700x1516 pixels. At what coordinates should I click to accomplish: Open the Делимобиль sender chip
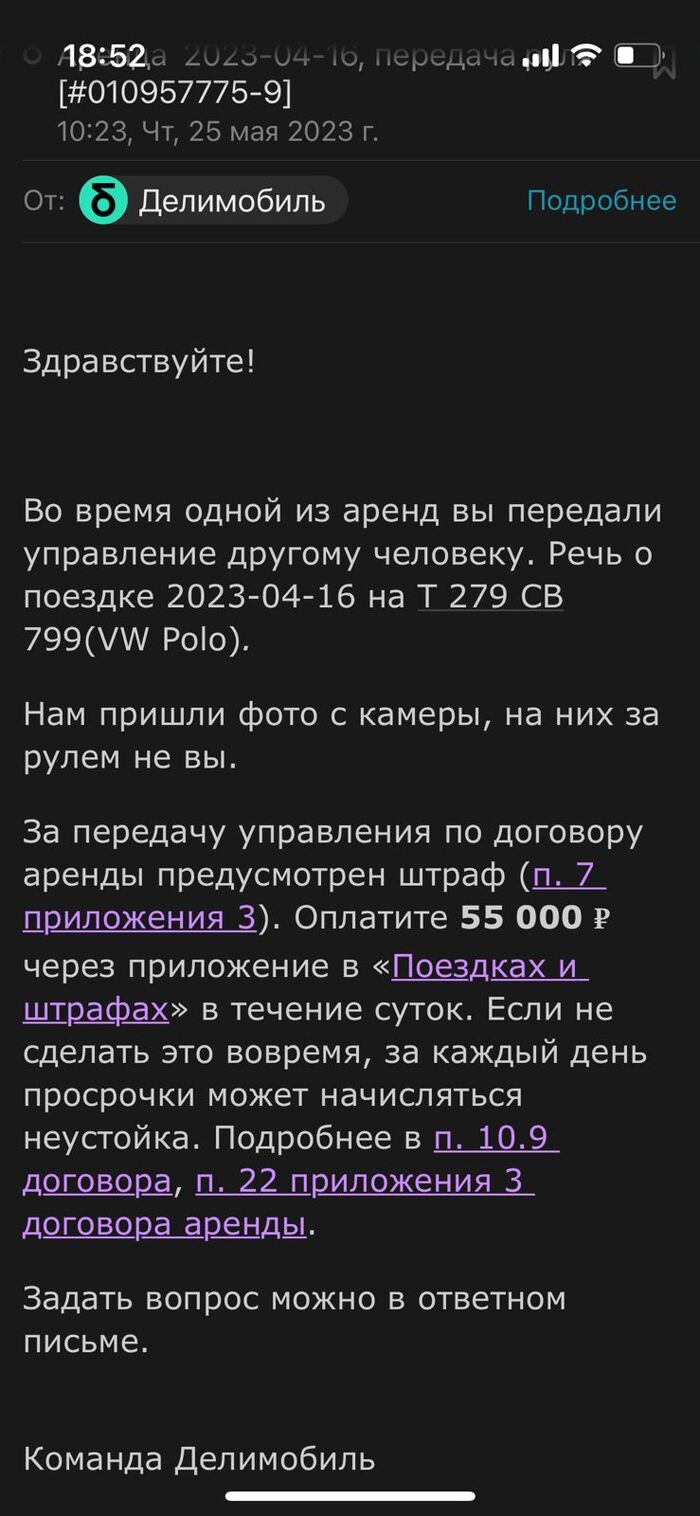[214, 201]
